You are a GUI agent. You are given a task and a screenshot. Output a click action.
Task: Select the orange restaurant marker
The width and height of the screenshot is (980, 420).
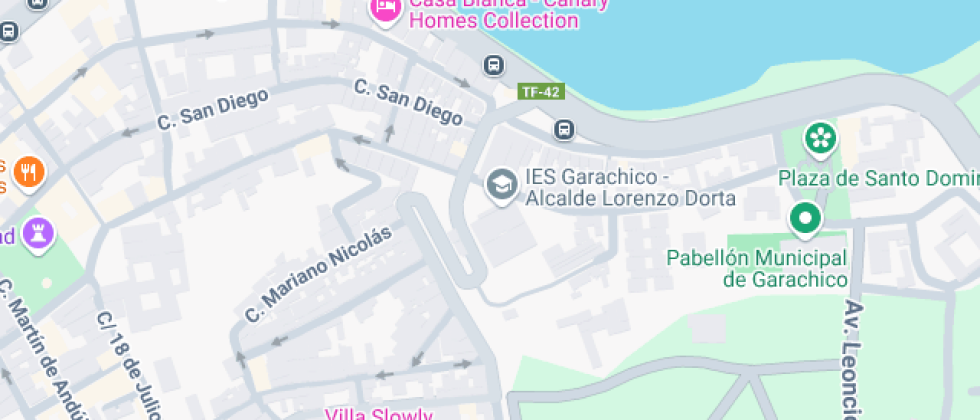click(x=30, y=172)
